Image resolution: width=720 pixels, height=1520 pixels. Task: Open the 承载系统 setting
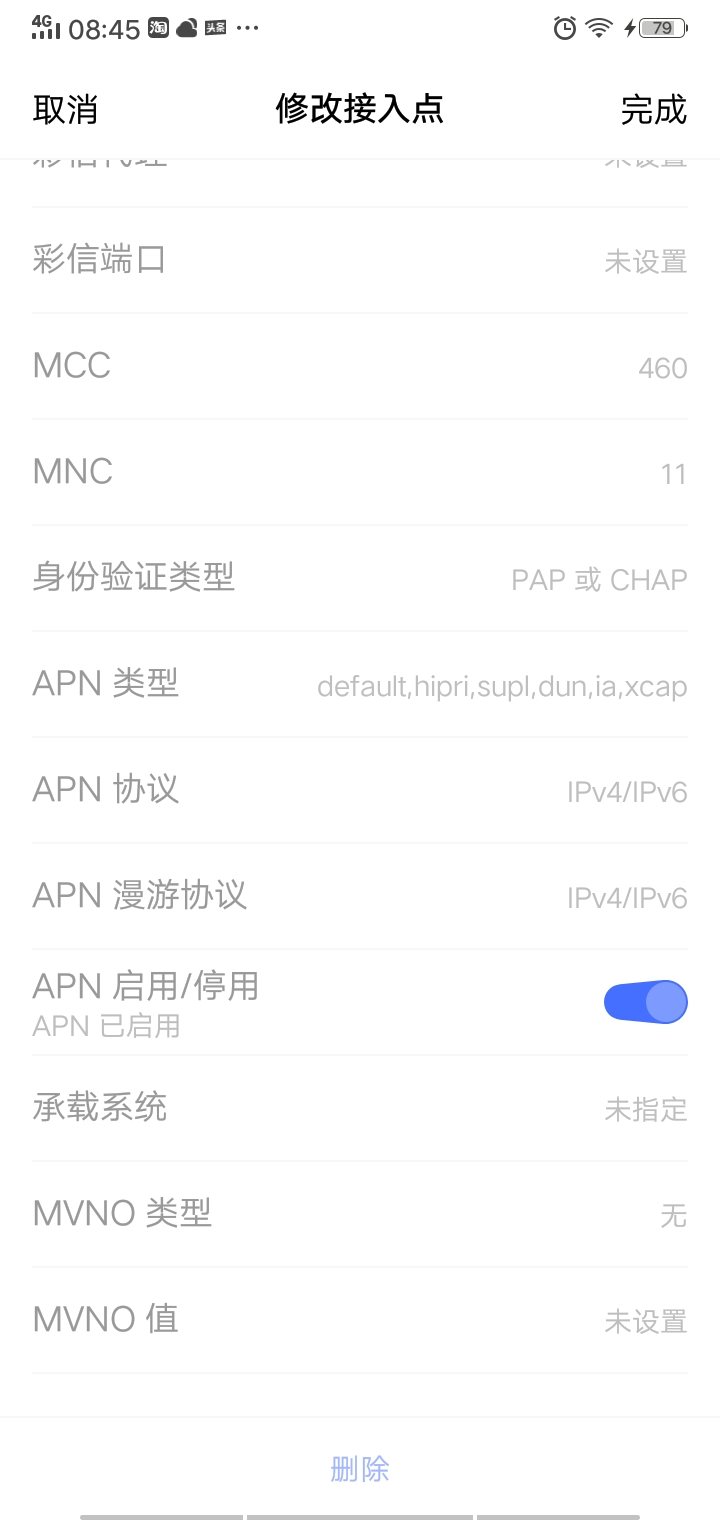tap(360, 1108)
